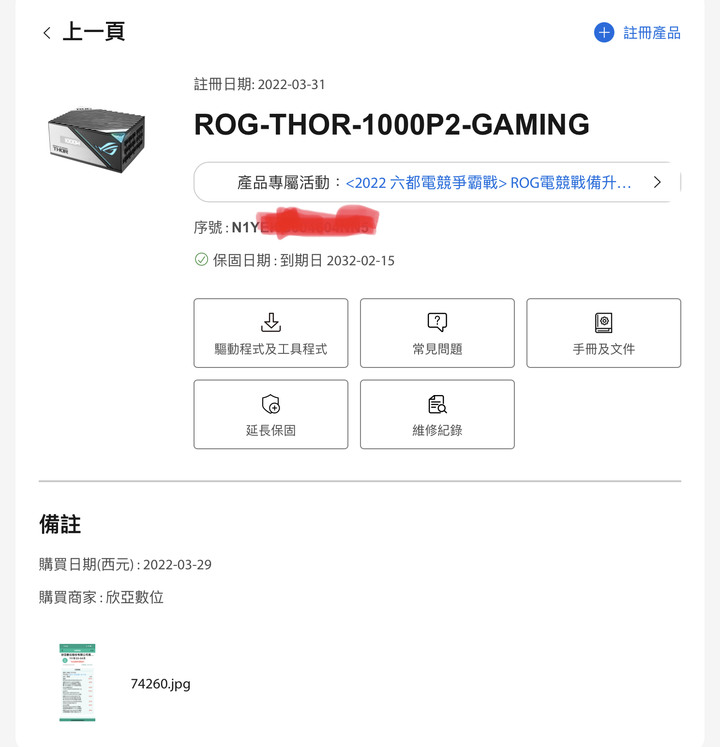Tap 註冊產品 to register a product
The image size is (720, 747).
pos(637,33)
